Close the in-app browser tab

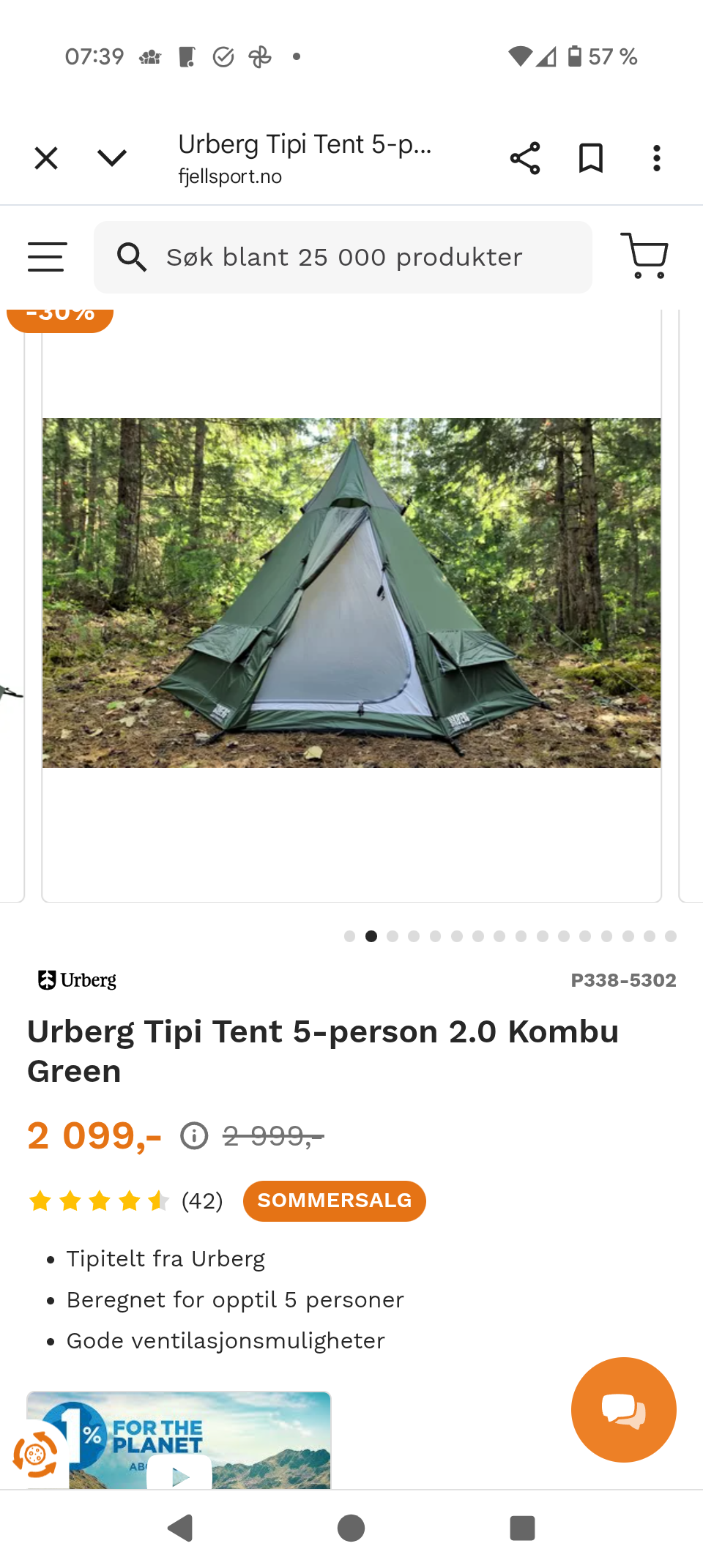tap(46, 158)
